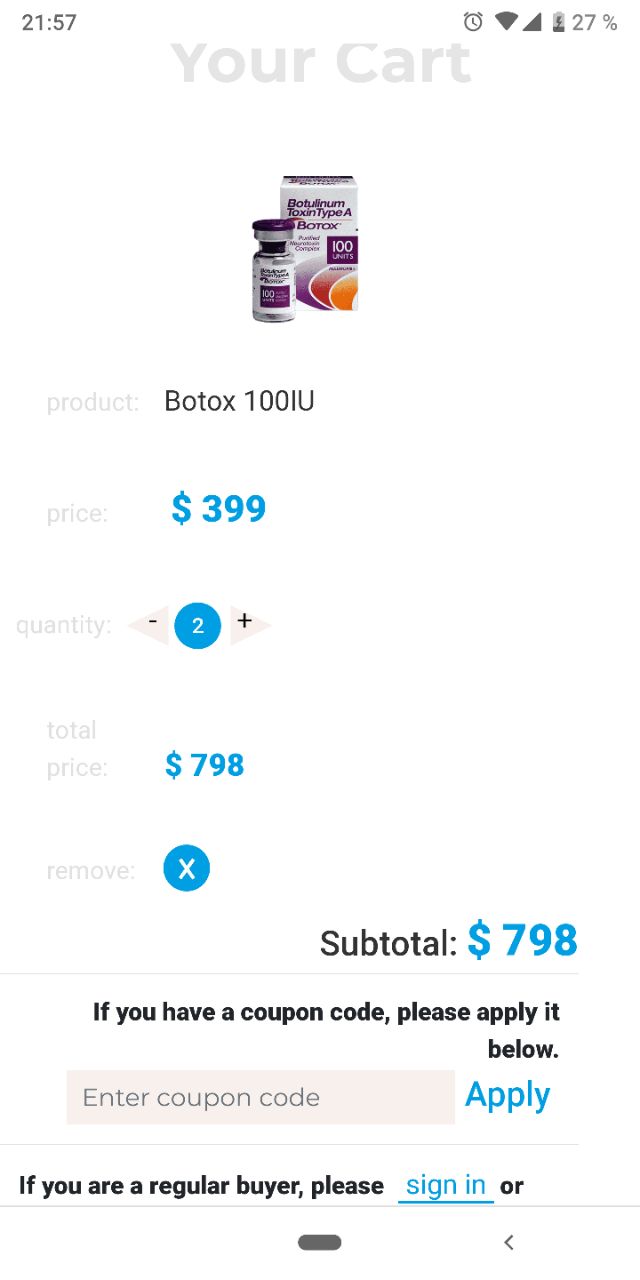Viewport: 640px width, 1280px height.
Task: Tap the system home pill
Action: (319, 1242)
